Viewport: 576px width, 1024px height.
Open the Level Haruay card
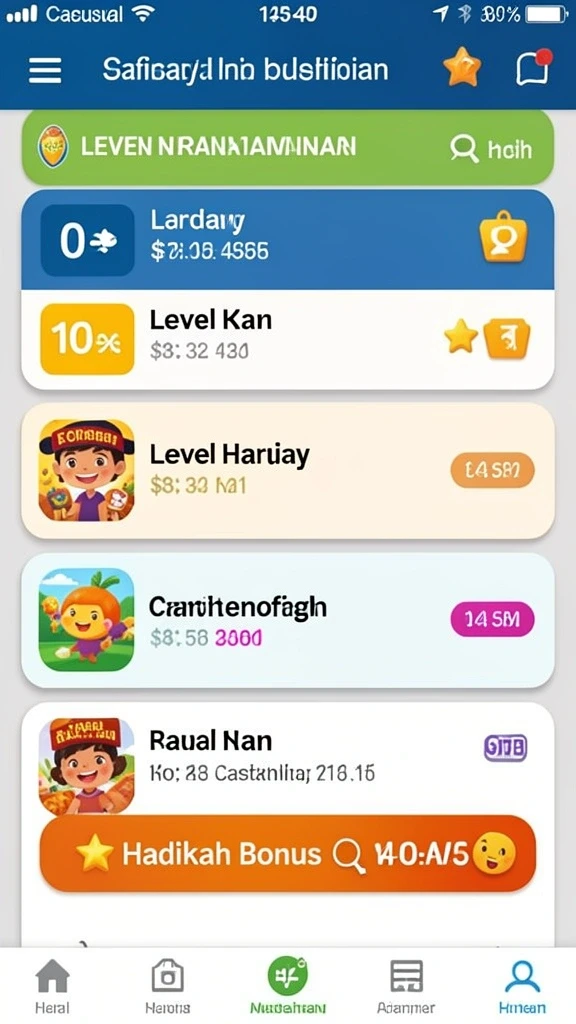(x=288, y=470)
